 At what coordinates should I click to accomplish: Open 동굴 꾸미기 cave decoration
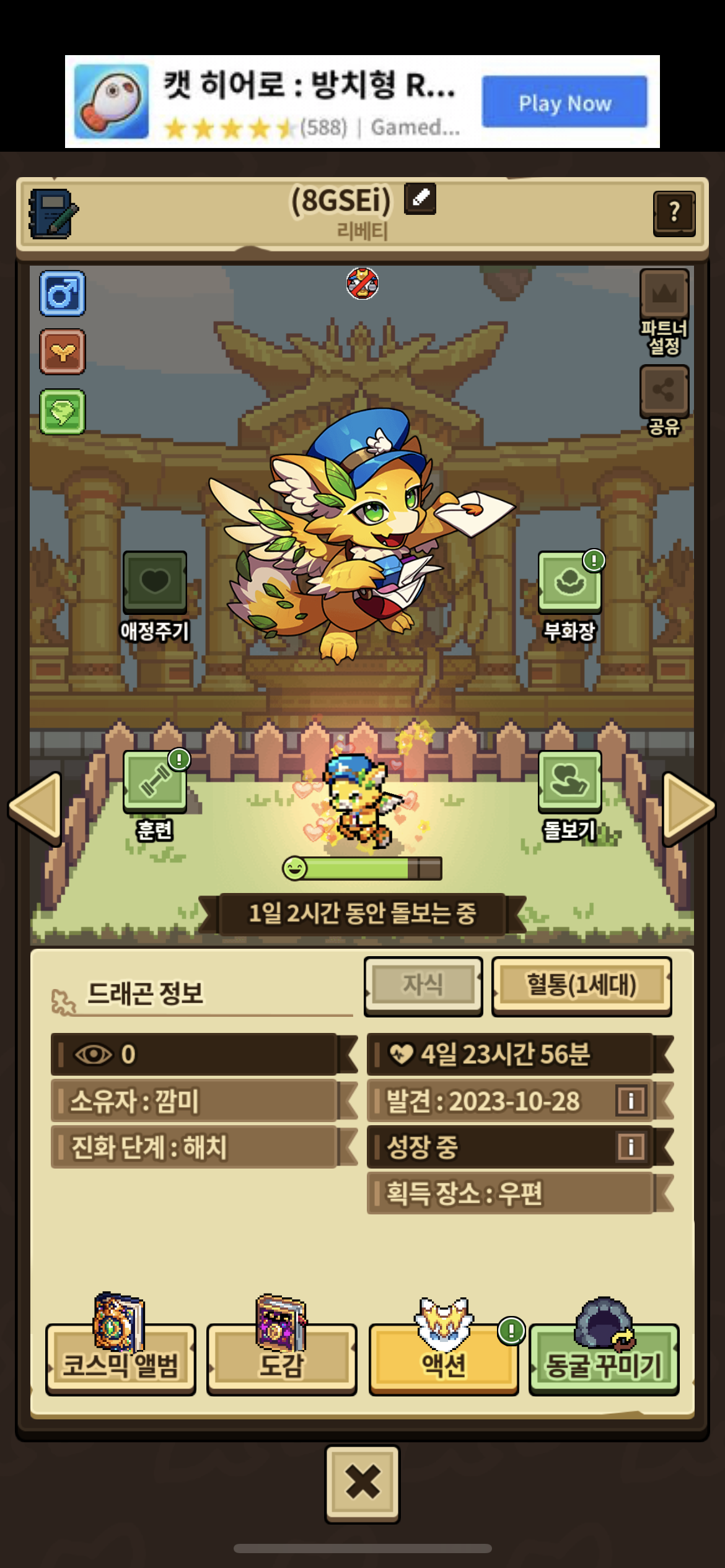(x=604, y=1359)
